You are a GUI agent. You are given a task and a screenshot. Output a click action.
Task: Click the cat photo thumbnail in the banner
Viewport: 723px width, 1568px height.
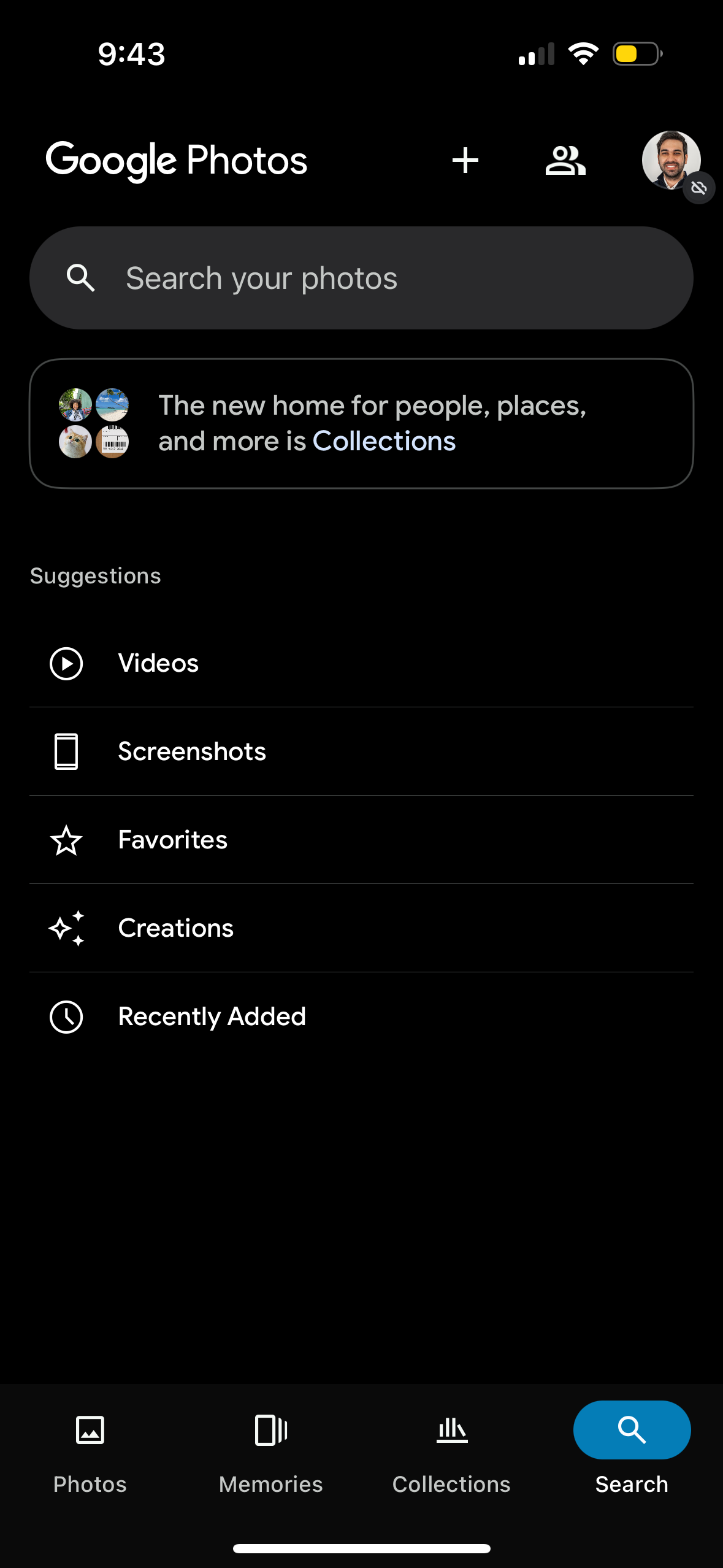coord(75,441)
